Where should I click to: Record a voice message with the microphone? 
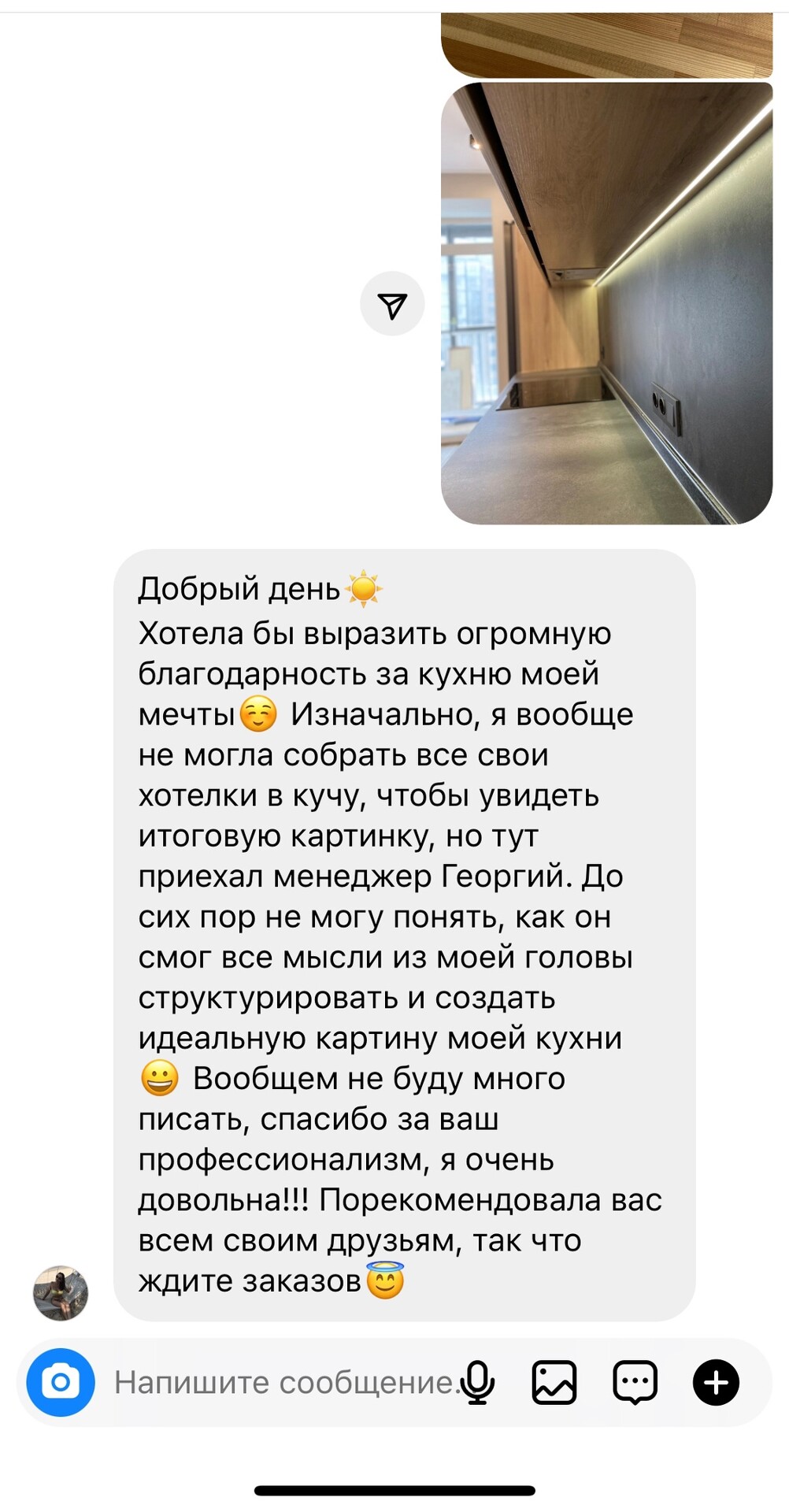[478, 1382]
